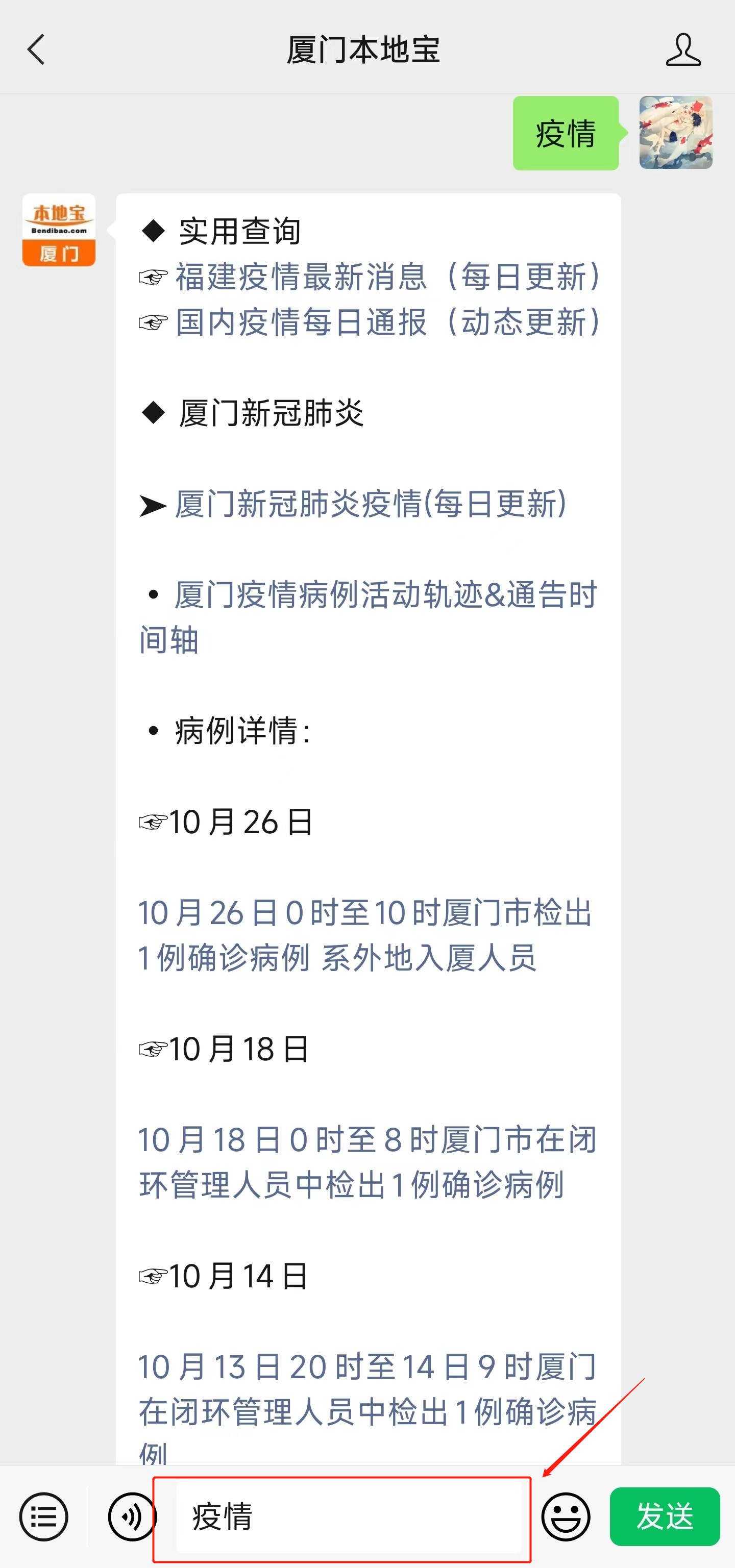735x1568 pixels.
Task: Switch to the account menu list
Action: (x=44, y=1516)
